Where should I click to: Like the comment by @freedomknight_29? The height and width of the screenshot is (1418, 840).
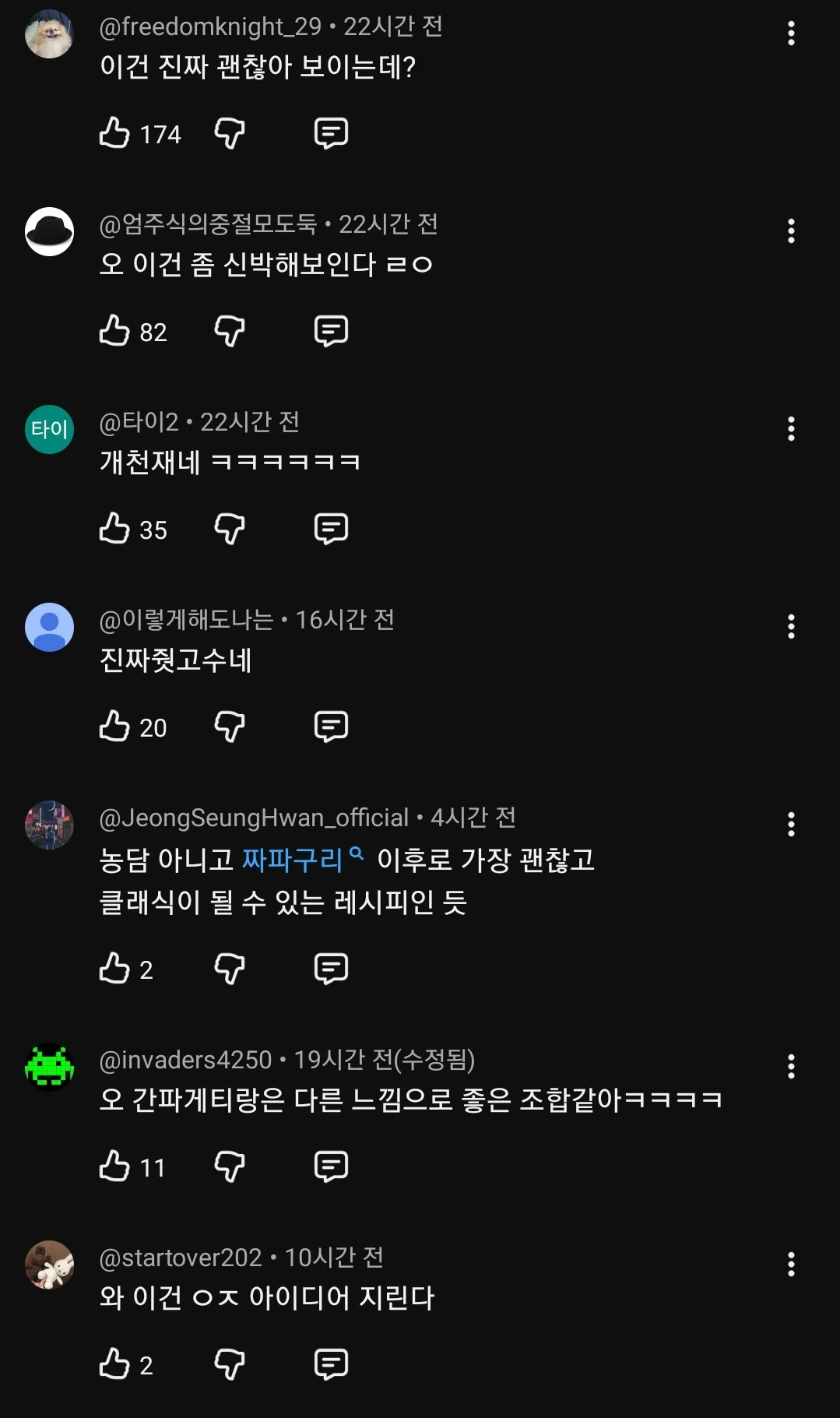click(114, 133)
